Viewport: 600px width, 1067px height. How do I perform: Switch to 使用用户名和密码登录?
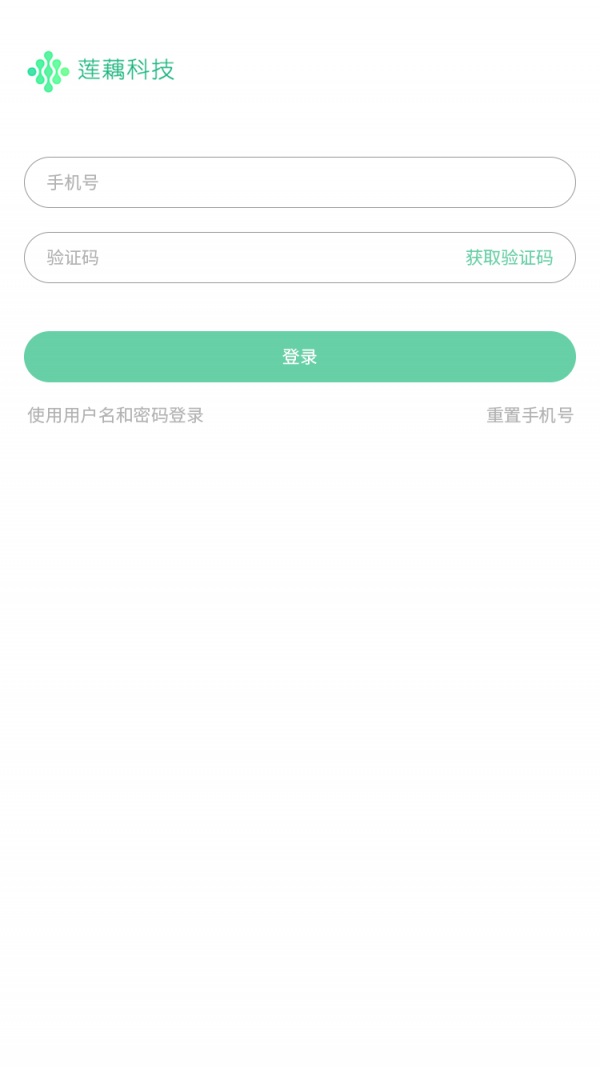(116, 415)
